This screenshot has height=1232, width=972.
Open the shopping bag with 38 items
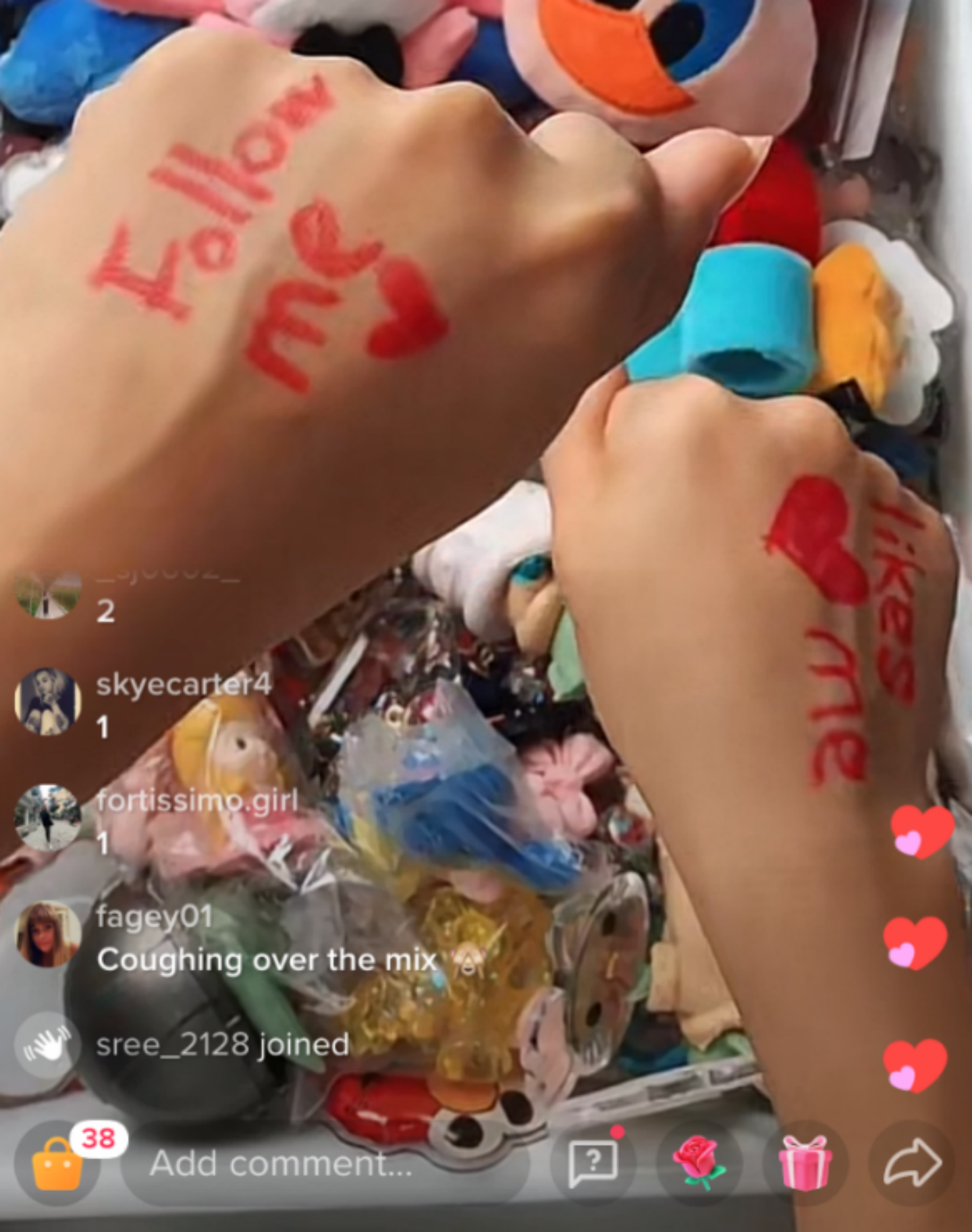(58, 1162)
